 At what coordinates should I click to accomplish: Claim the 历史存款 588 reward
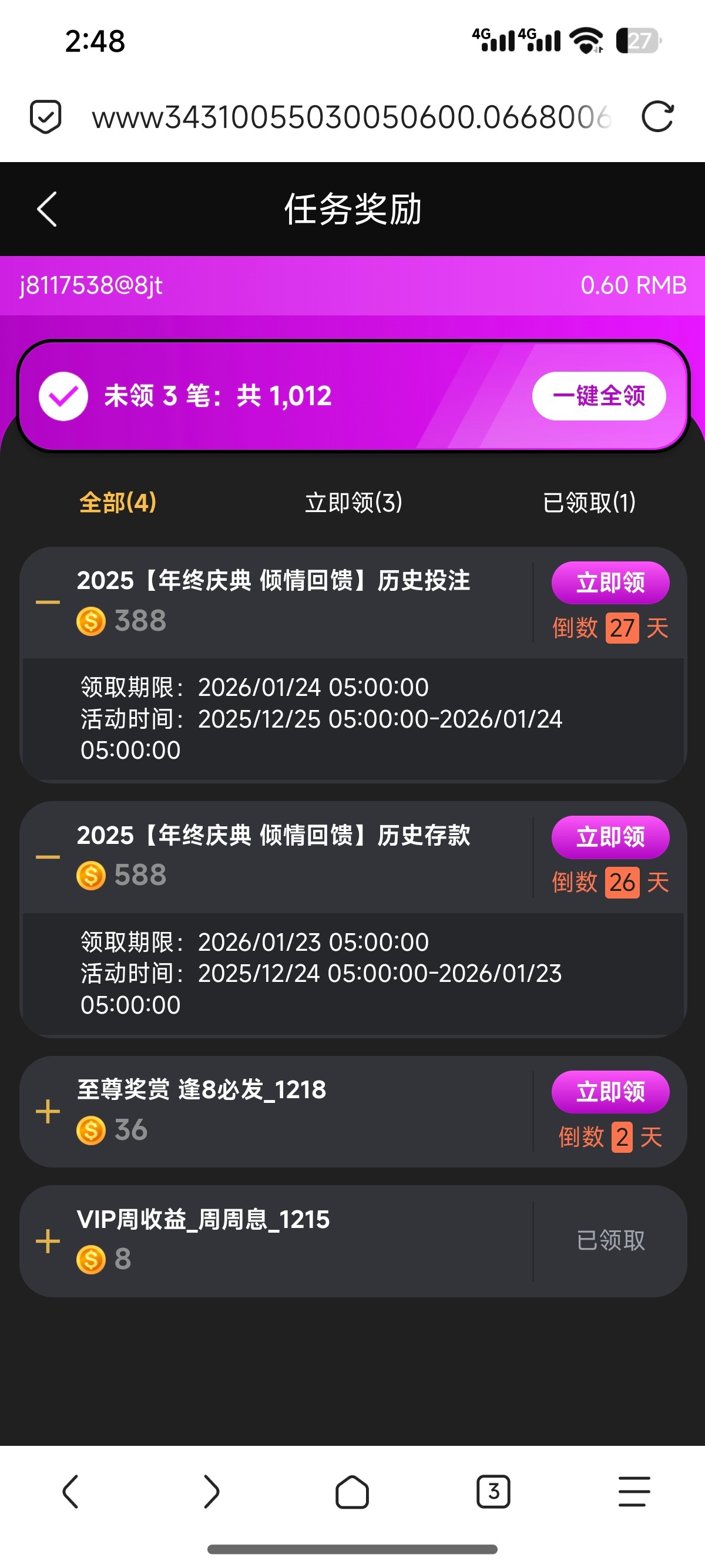click(610, 837)
